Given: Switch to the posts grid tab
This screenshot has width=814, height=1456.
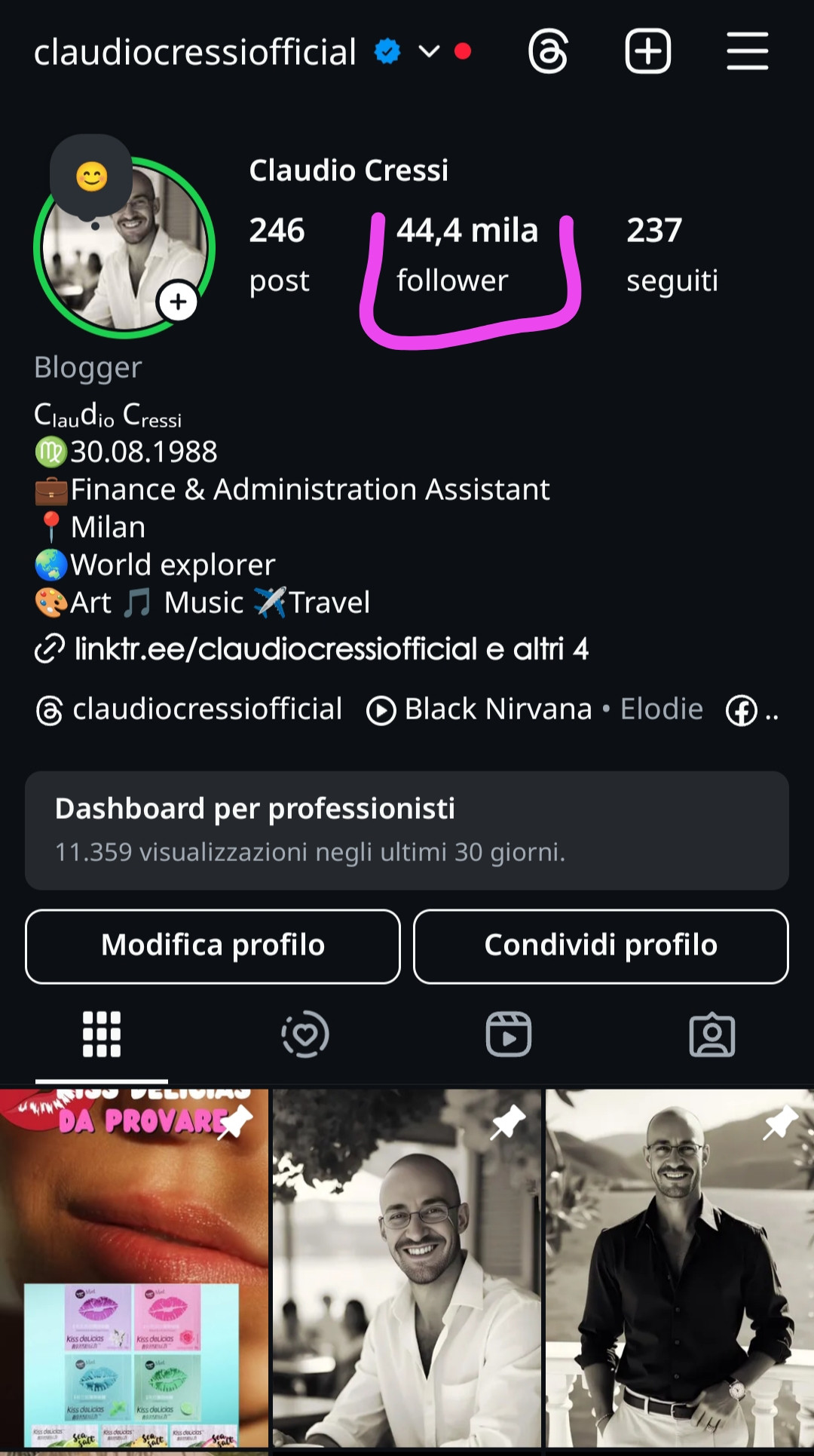Looking at the screenshot, I should tap(102, 1035).
